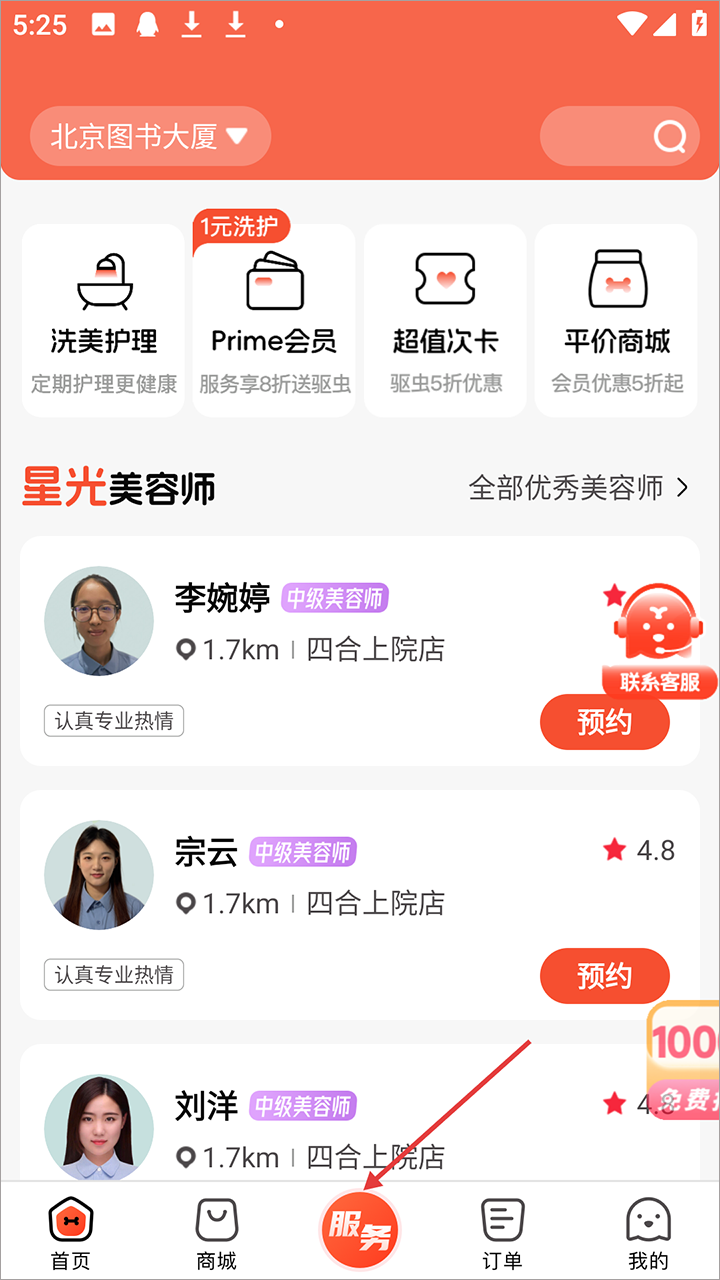Open the 服务 center button
720x1280 pixels.
pyautogui.click(x=360, y=1228)
